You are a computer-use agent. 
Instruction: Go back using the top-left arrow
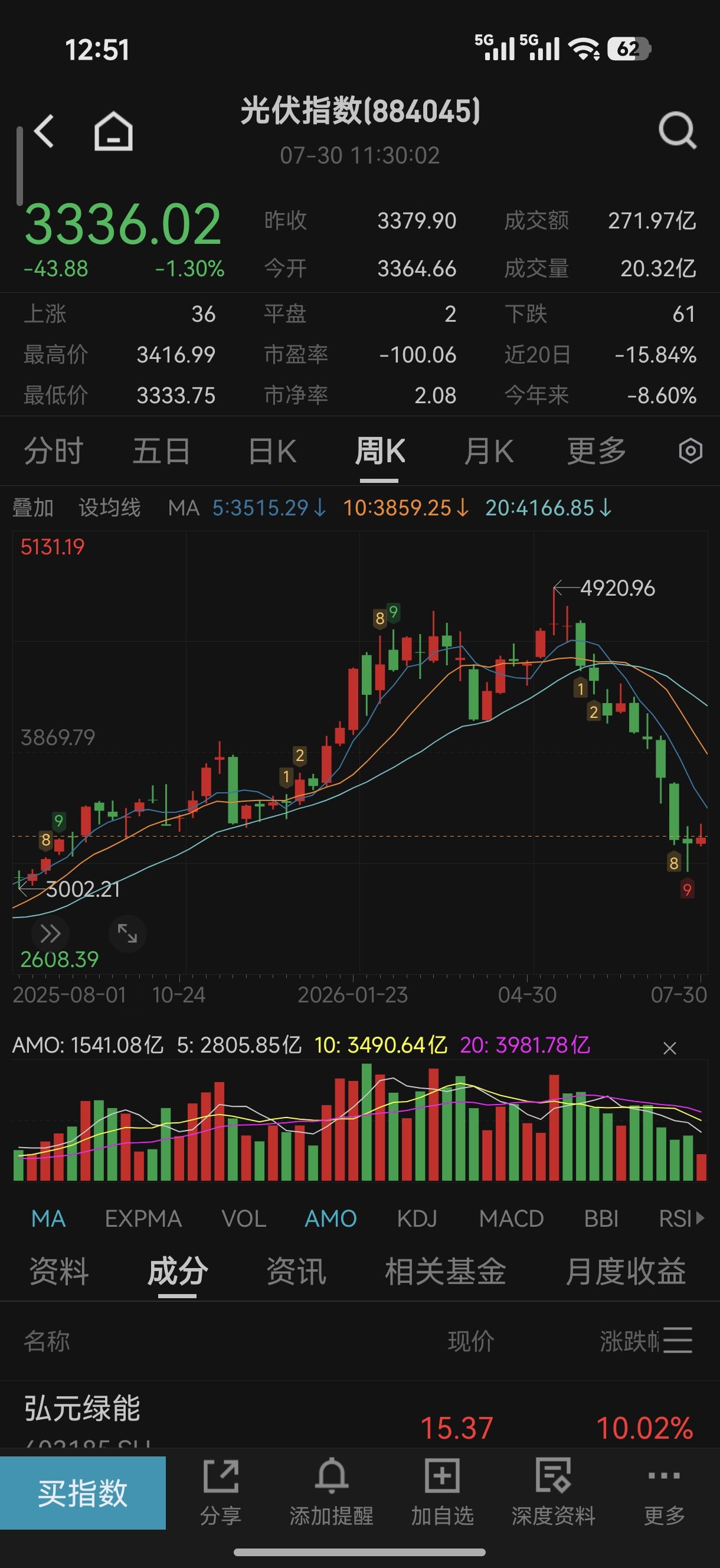(x=44, y=131)
